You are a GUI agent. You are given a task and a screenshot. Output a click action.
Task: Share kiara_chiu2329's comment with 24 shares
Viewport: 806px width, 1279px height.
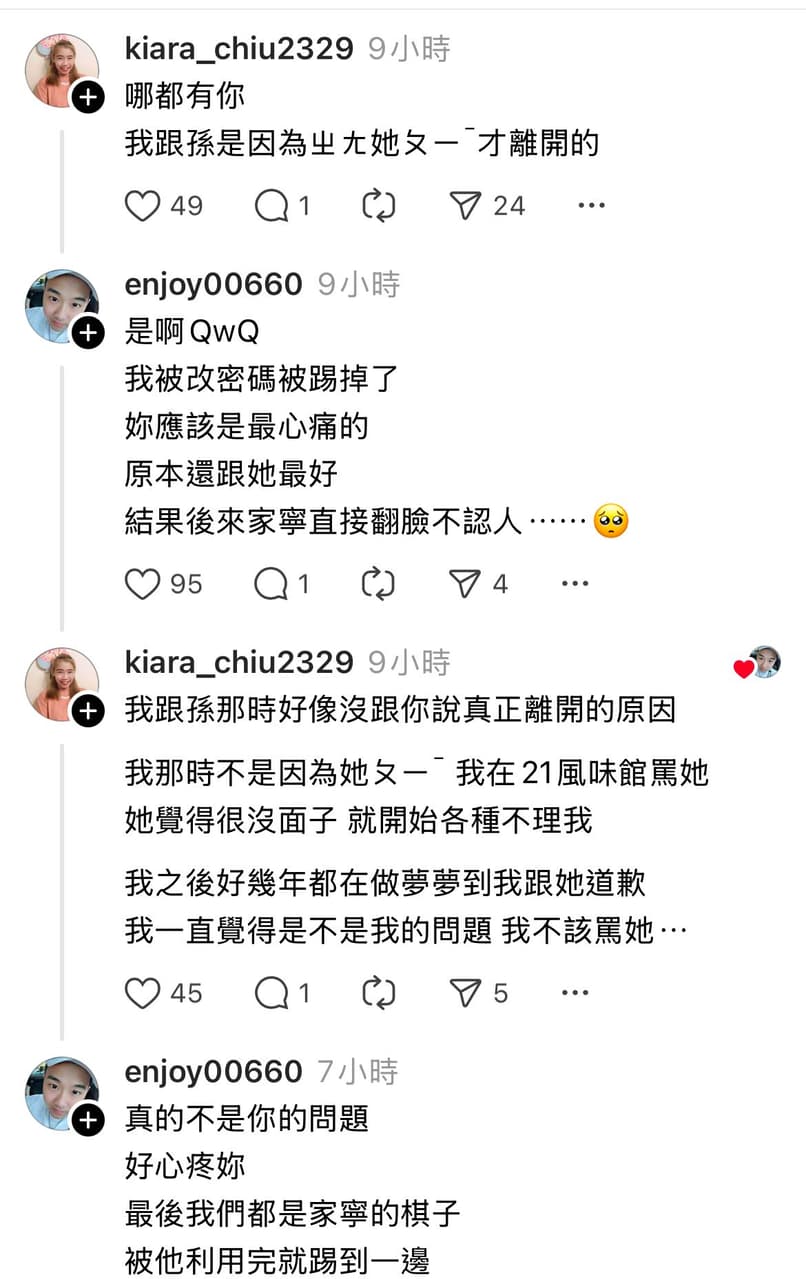[x=466, y=206]
